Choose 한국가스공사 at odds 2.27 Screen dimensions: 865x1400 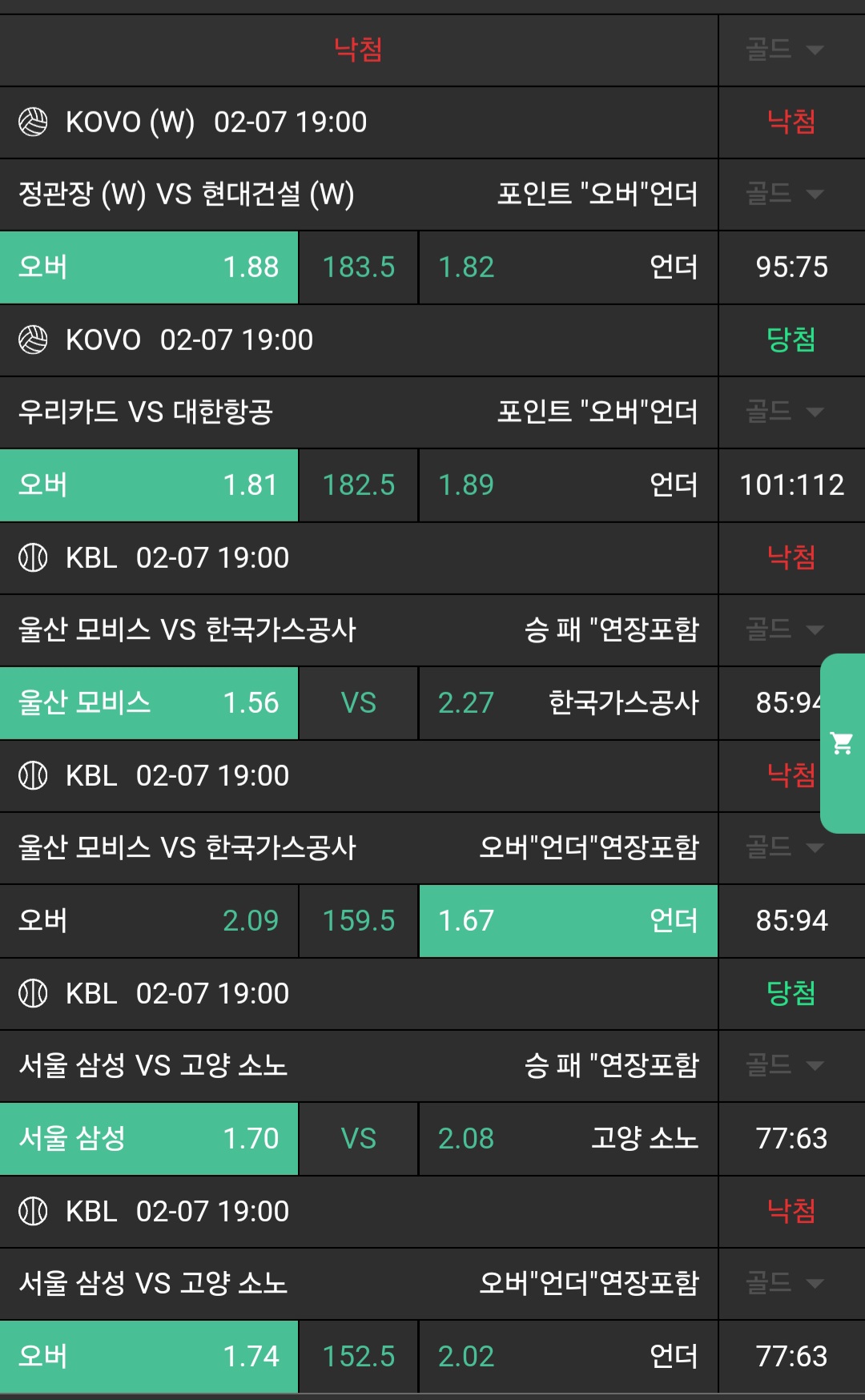click(568, 703)
